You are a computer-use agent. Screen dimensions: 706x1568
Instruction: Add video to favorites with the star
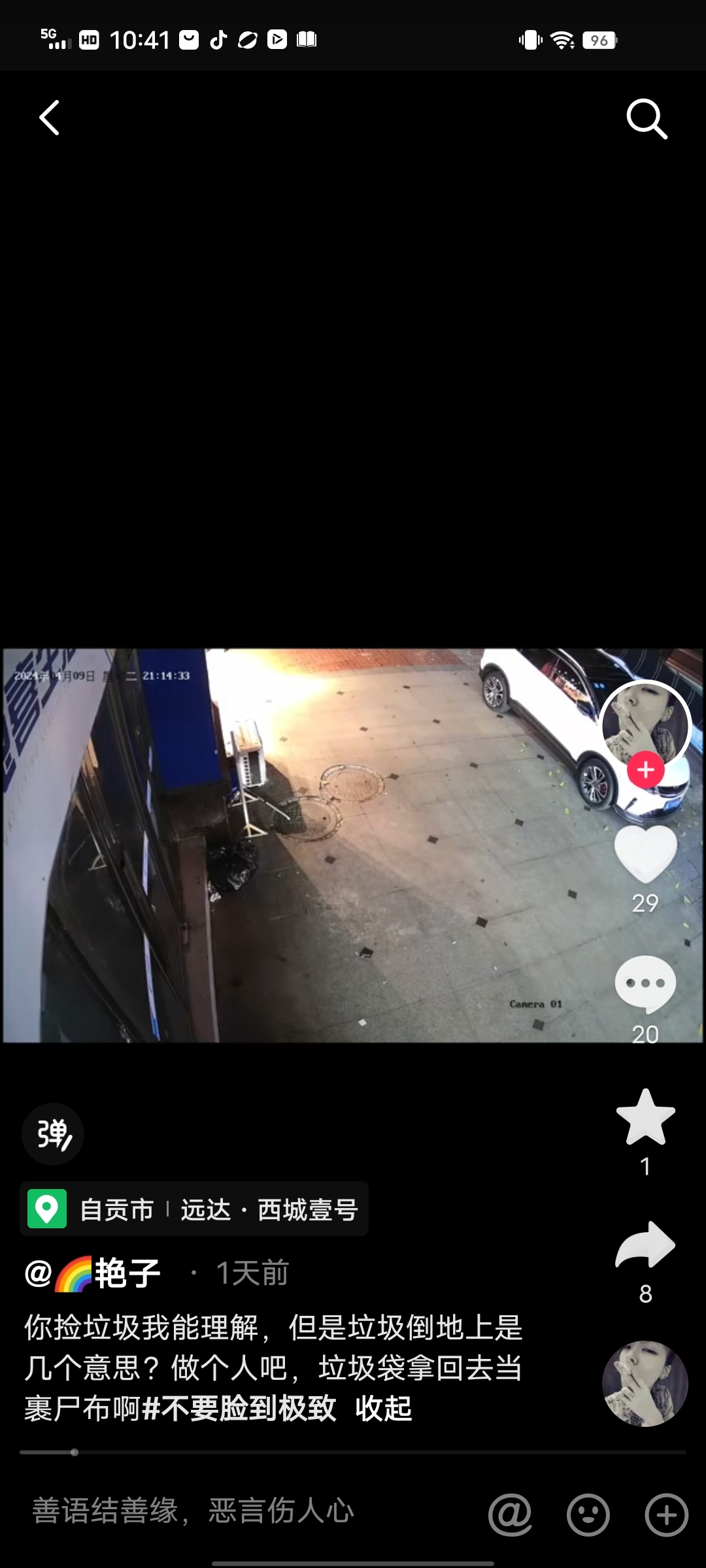[x=645, y=1118]
